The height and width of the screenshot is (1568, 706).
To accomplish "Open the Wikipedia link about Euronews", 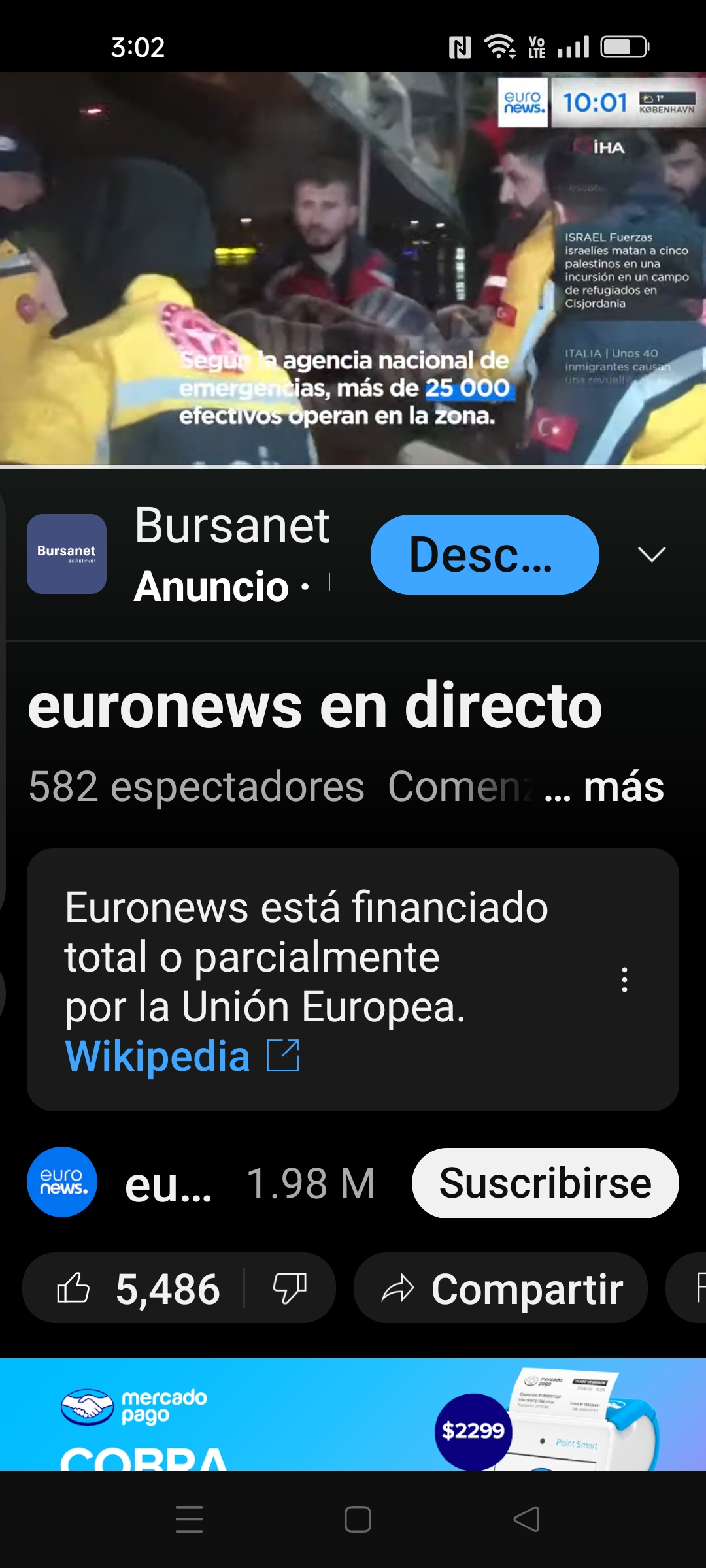I will tap(158, 1056).
